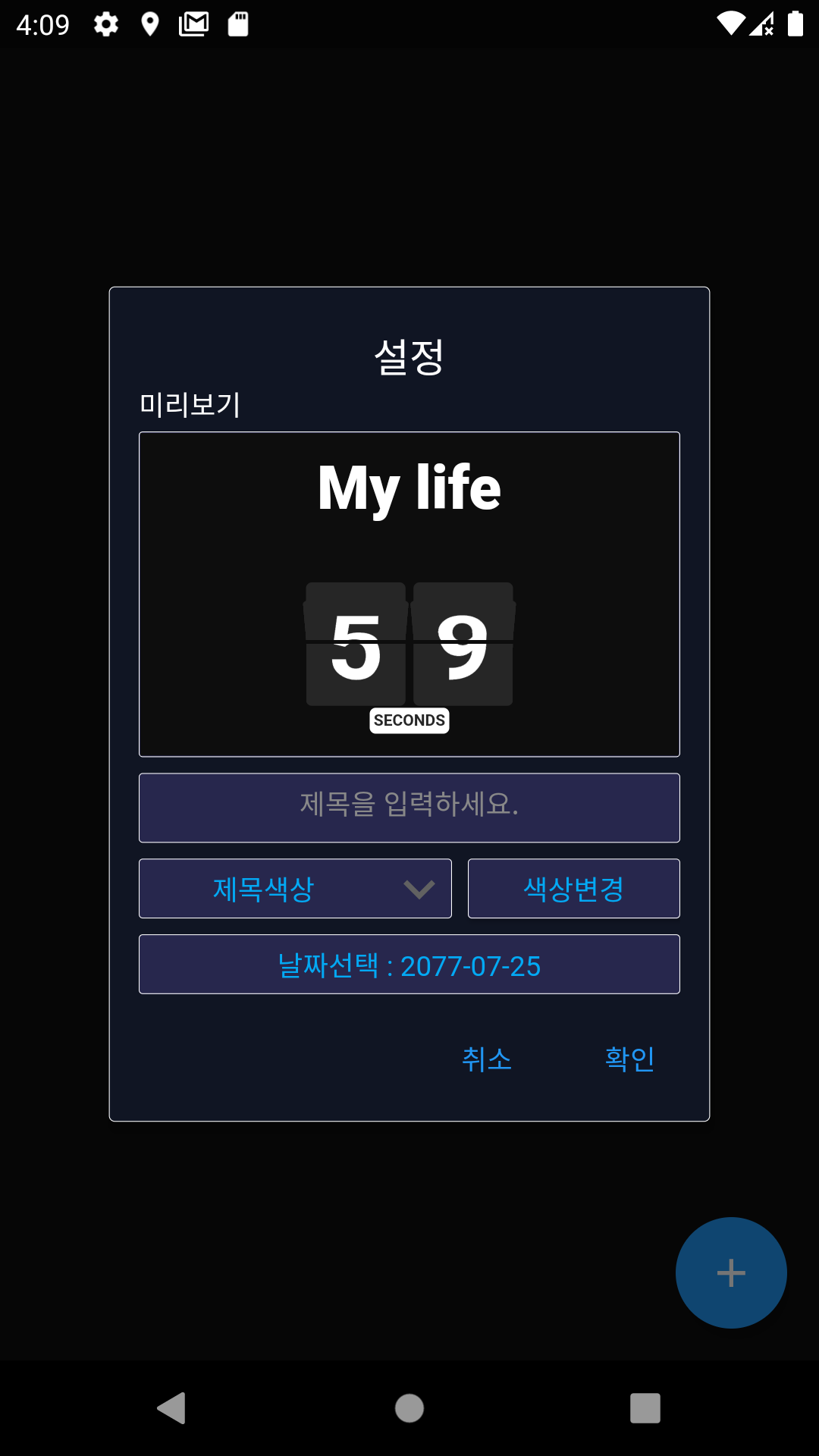Tap the 색상변경 button
The height and width of the screenshot is (1456, 819).
tap(573, 888)
